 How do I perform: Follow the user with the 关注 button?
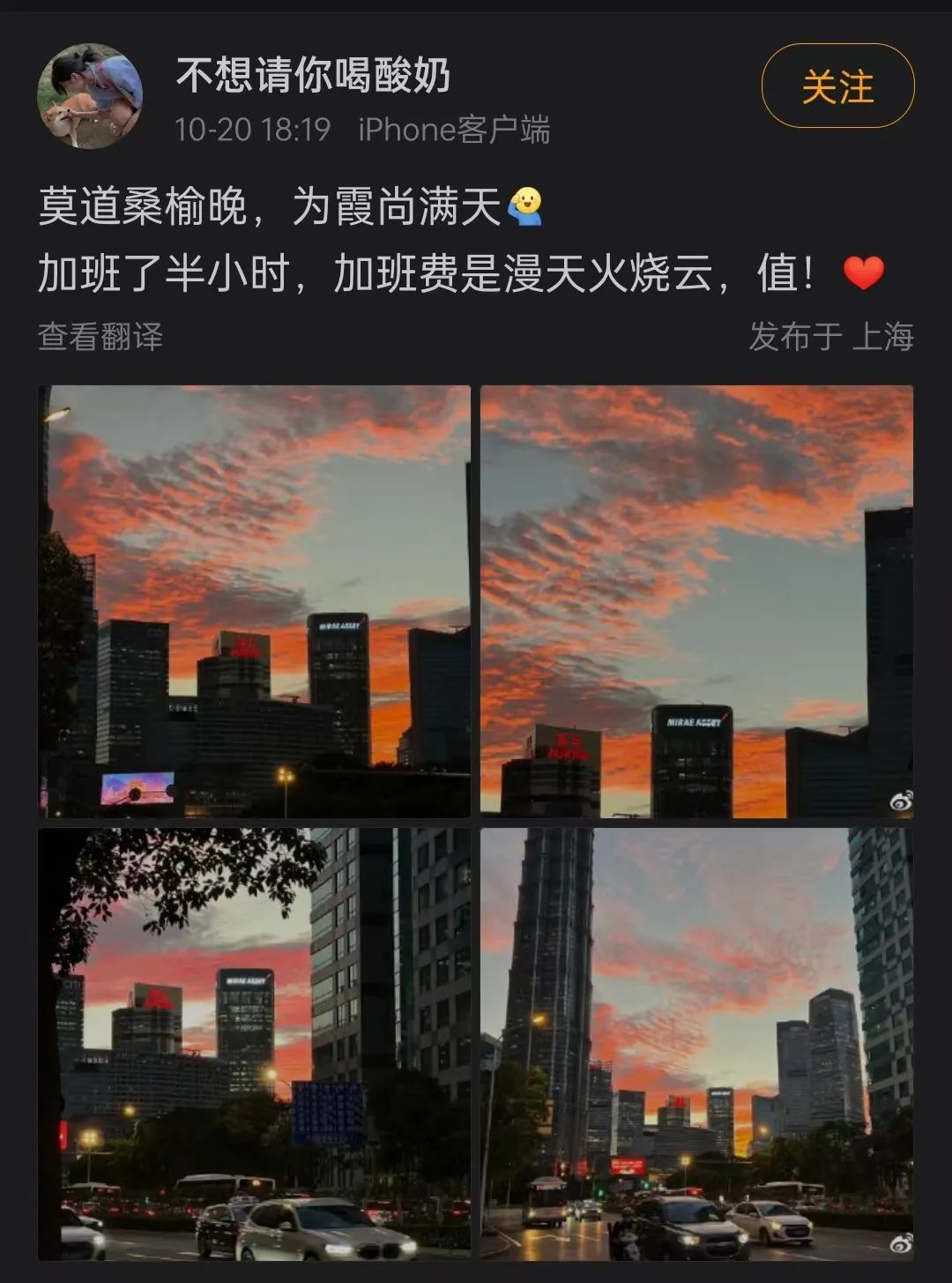[x=837, y=86]
